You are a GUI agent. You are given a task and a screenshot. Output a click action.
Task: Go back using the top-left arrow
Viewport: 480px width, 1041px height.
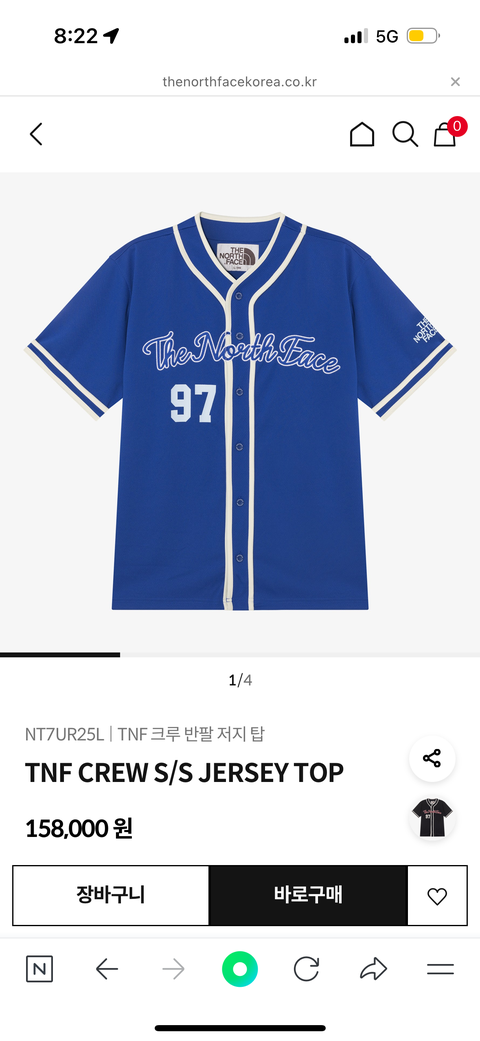click(36, 134)
